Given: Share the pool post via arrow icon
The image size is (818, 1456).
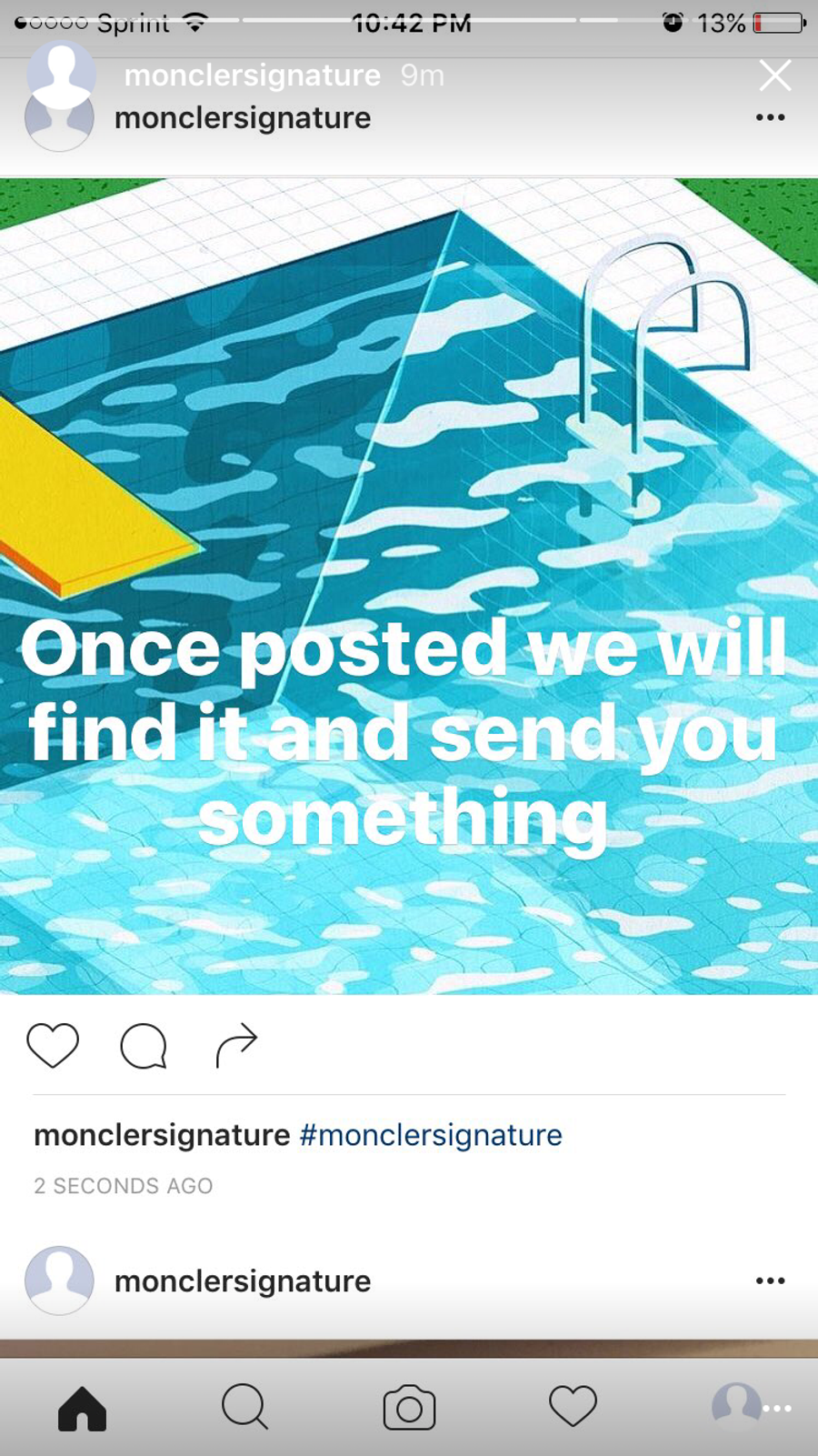Looking at the screenshot, I should (x=236, y=1045).
